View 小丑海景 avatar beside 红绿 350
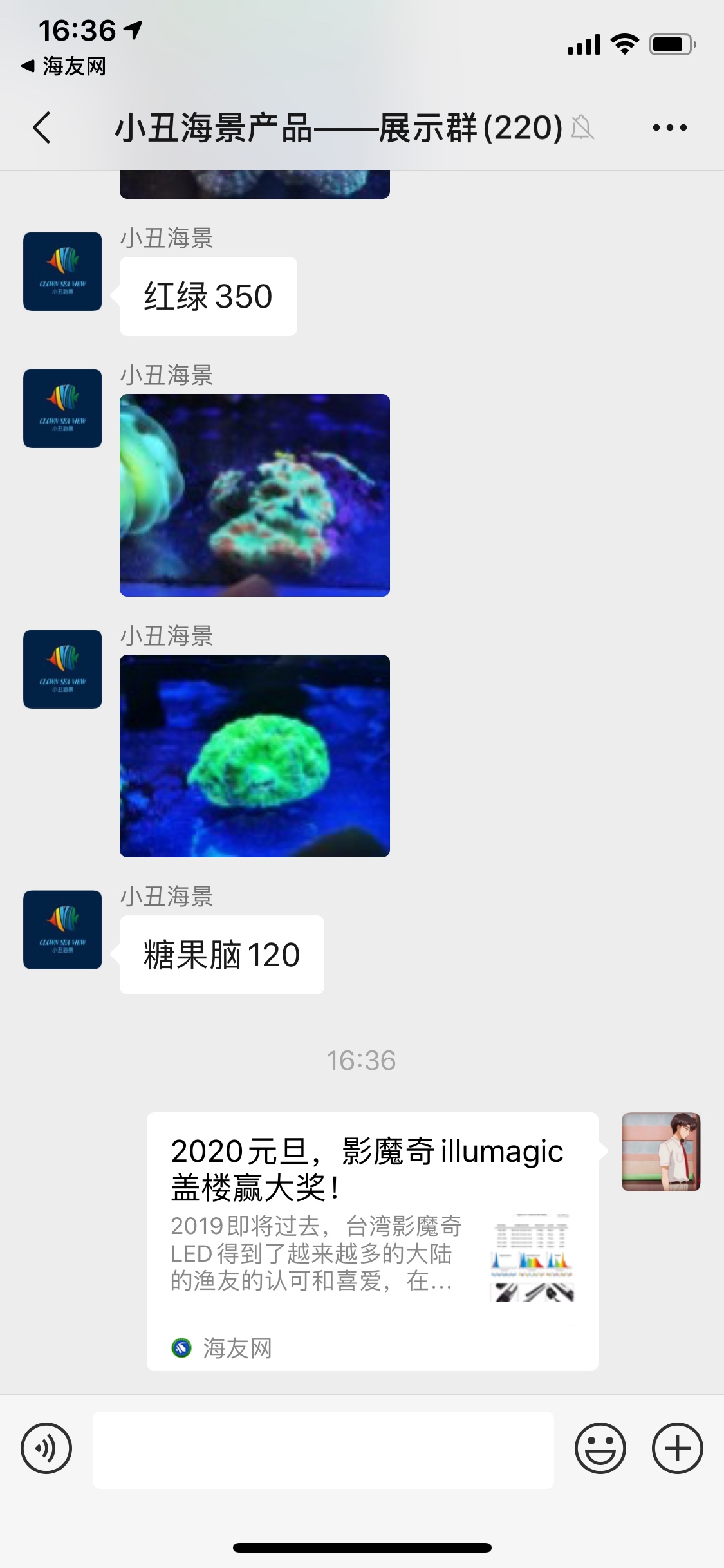 pos(62,271)
